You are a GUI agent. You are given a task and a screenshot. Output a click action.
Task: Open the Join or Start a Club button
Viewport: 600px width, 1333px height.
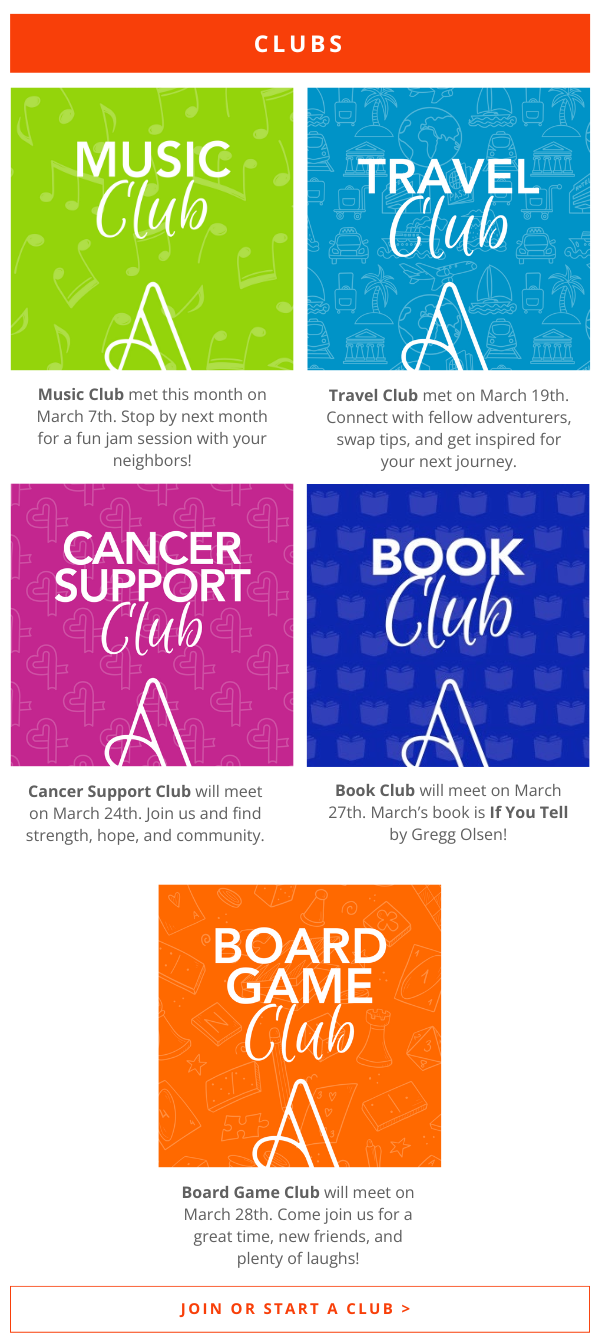click(300, 1308)
